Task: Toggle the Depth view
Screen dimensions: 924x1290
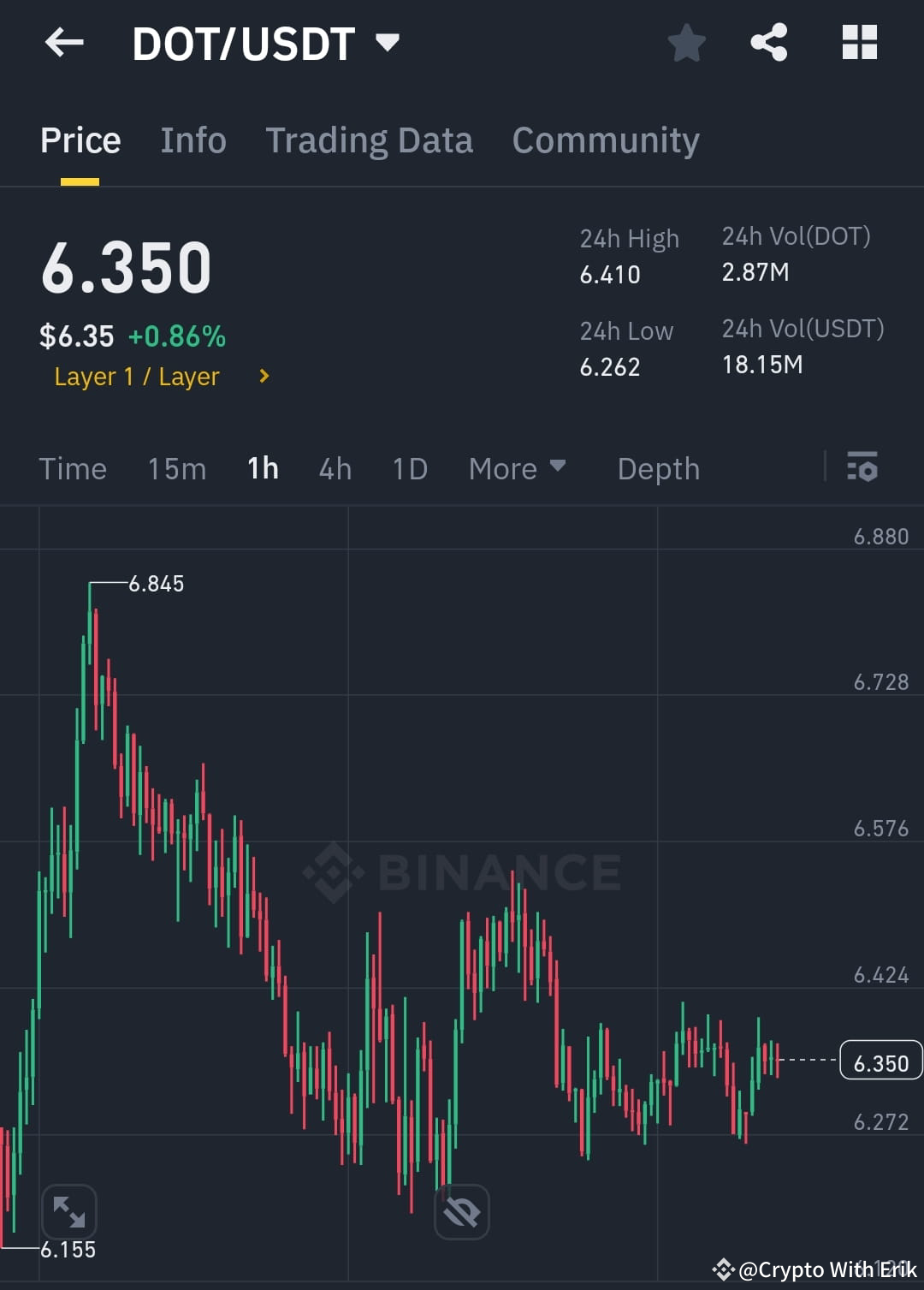Action: point(658,468)
